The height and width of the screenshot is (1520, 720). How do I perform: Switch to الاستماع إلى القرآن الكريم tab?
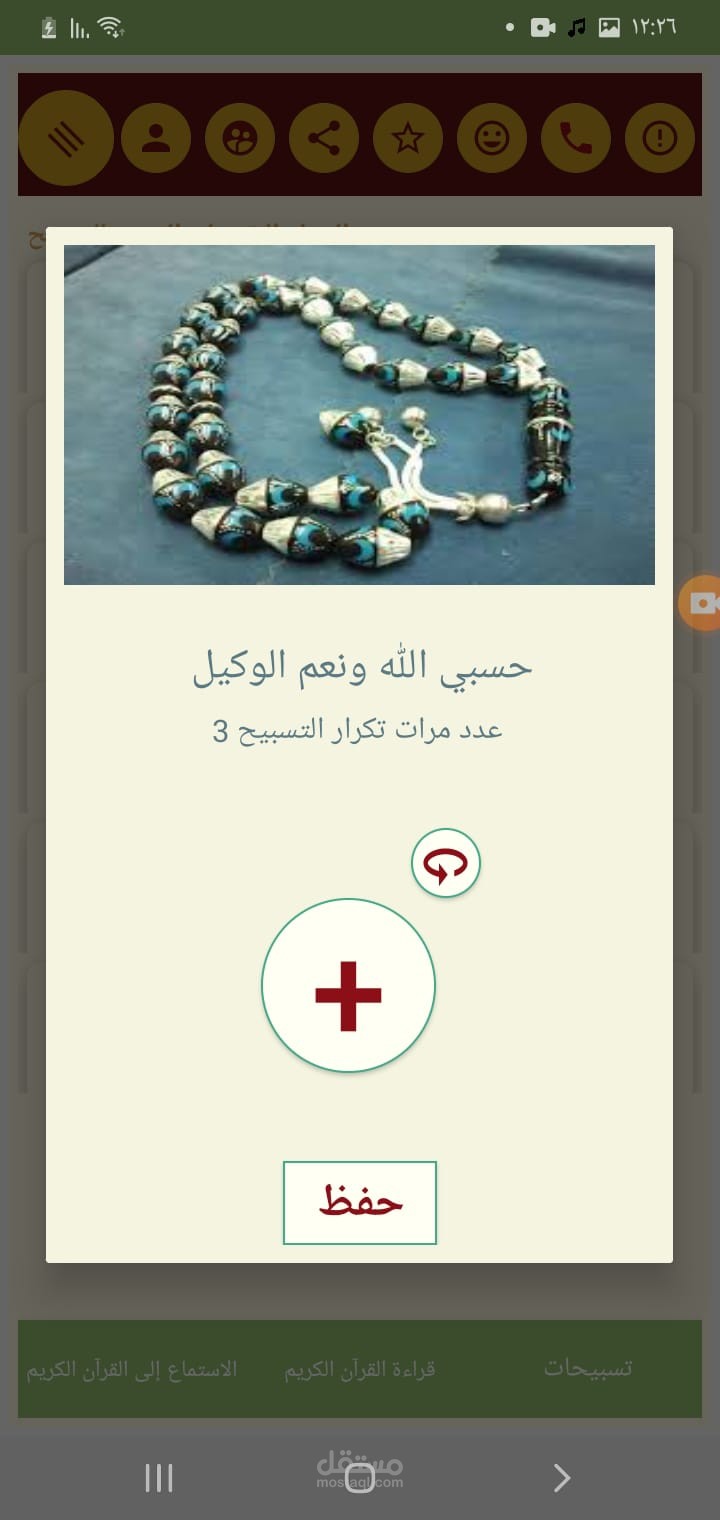click(132, 1369)
